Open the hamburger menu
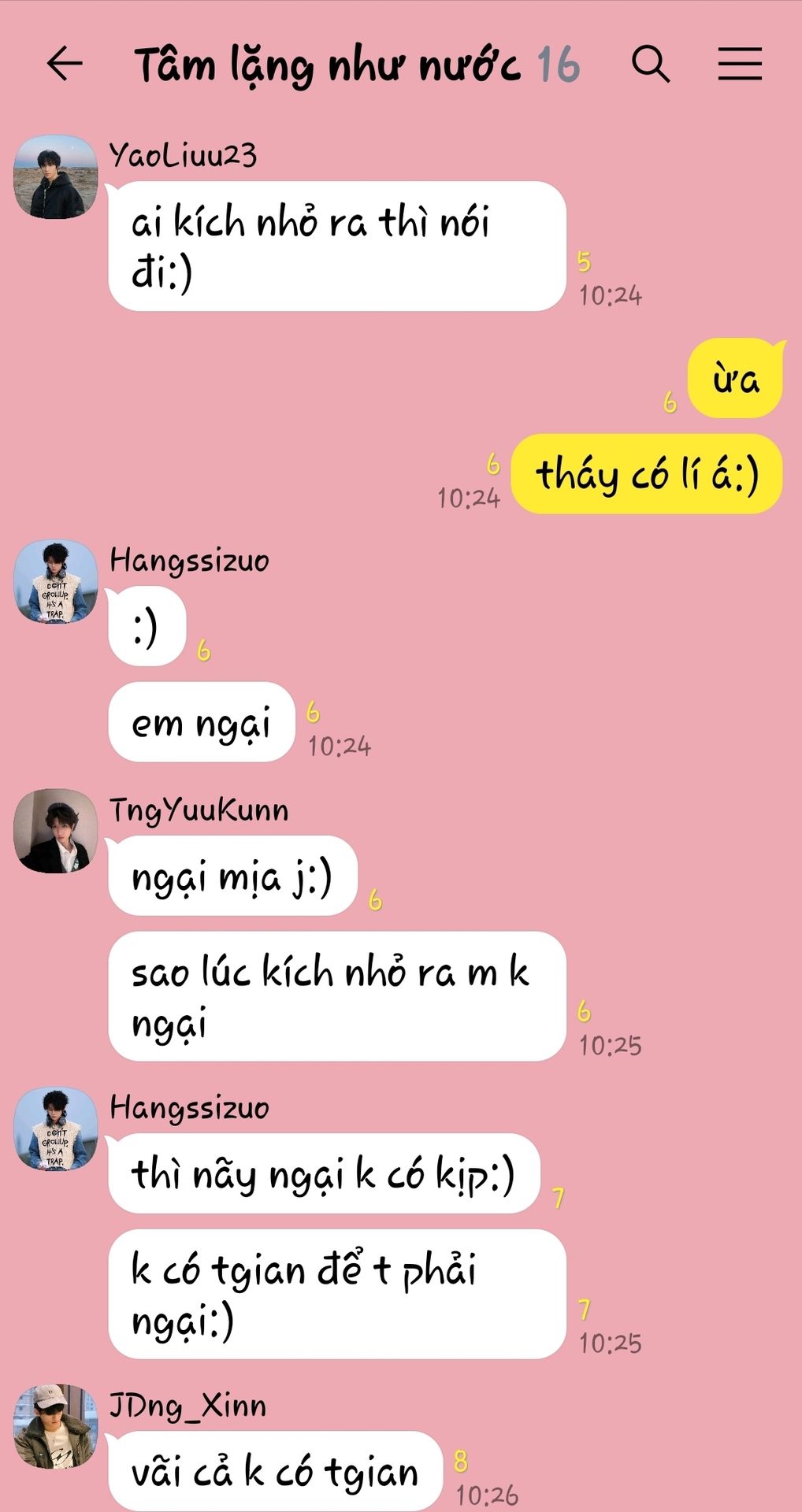Viewport: 802px width, 1512px height. click(x=740, y=64)
